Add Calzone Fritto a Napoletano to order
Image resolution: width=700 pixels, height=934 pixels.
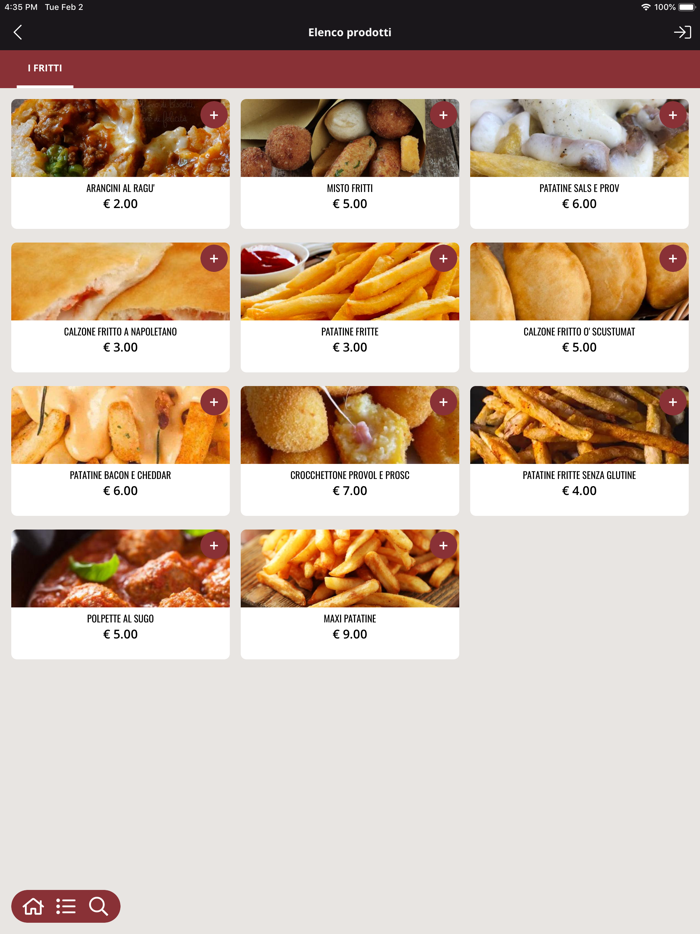[x=213, y=259]
